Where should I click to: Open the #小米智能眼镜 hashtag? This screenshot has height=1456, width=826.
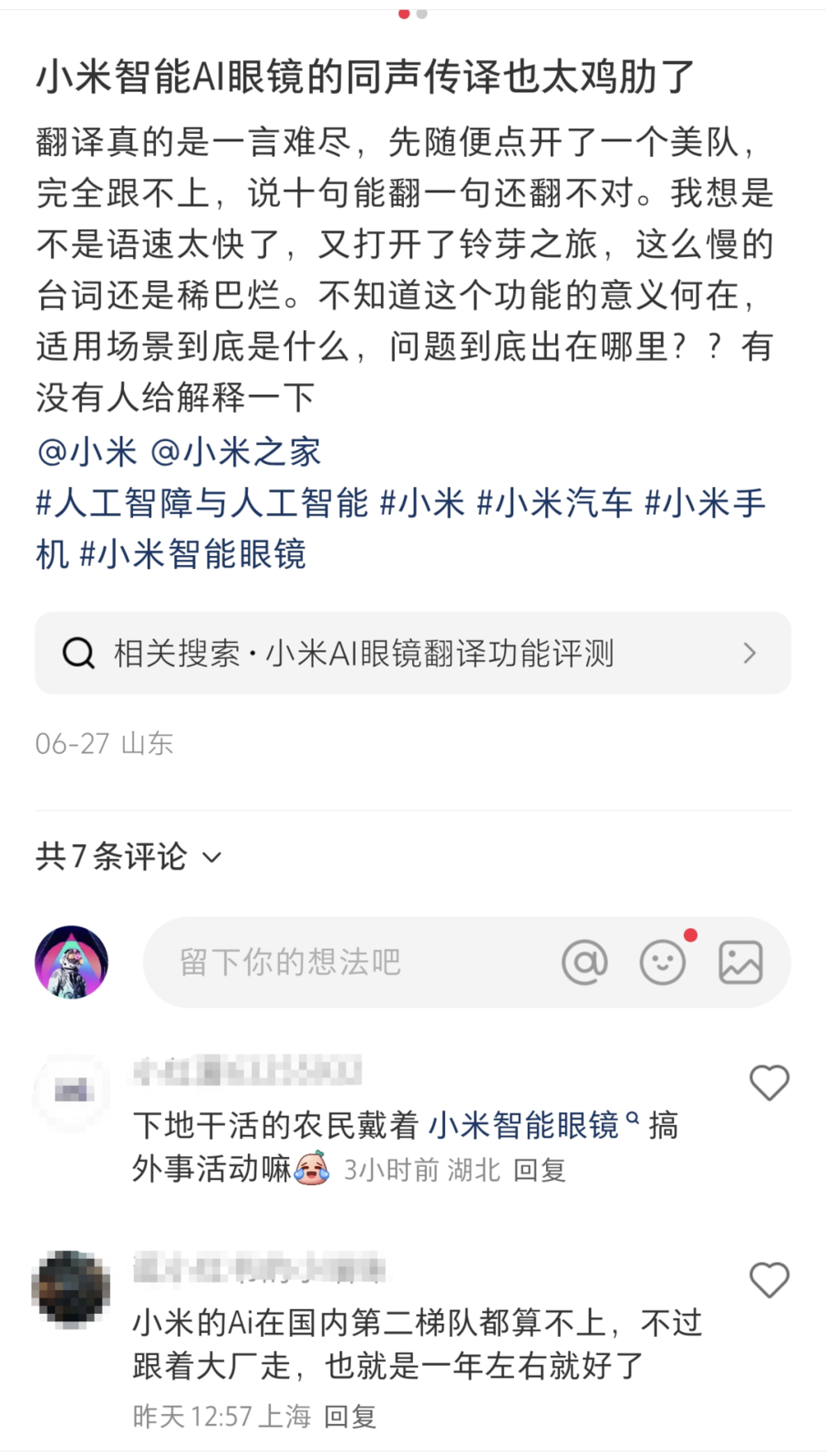[x=193, y=554]
